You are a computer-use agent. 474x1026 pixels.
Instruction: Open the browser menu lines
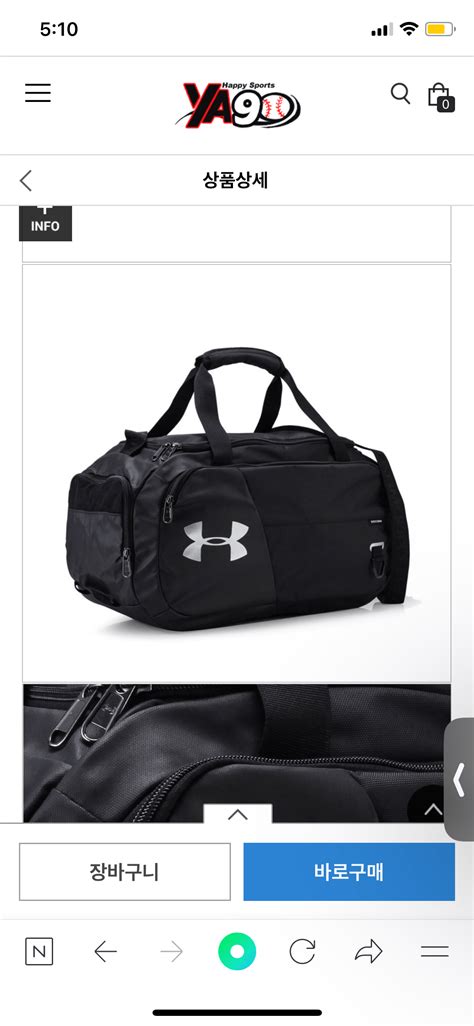tap(435, 951)
